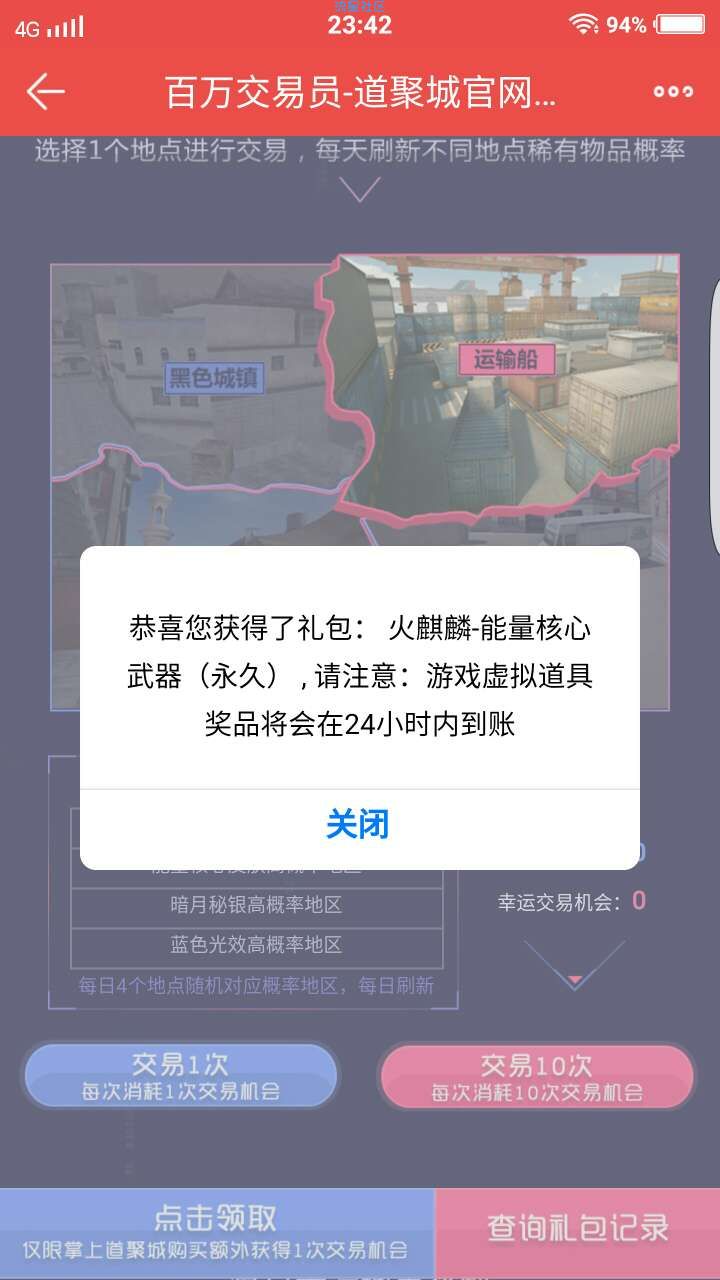Go back using the arrow
This screenshot has width=720, height=1280.
click(x=46, y=92)
